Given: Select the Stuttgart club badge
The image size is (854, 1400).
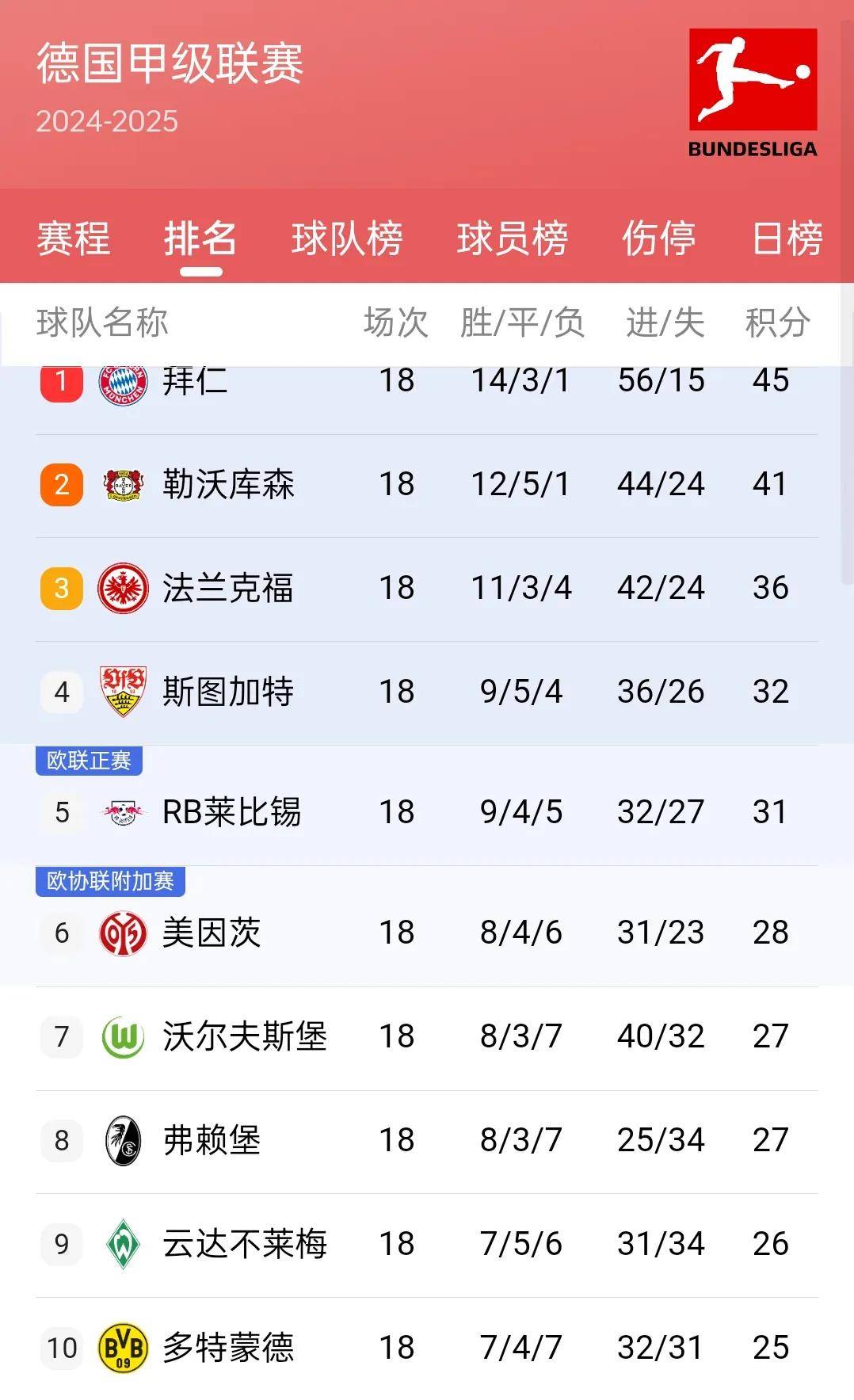Looking at the screenshot, I should click(123, 691).
